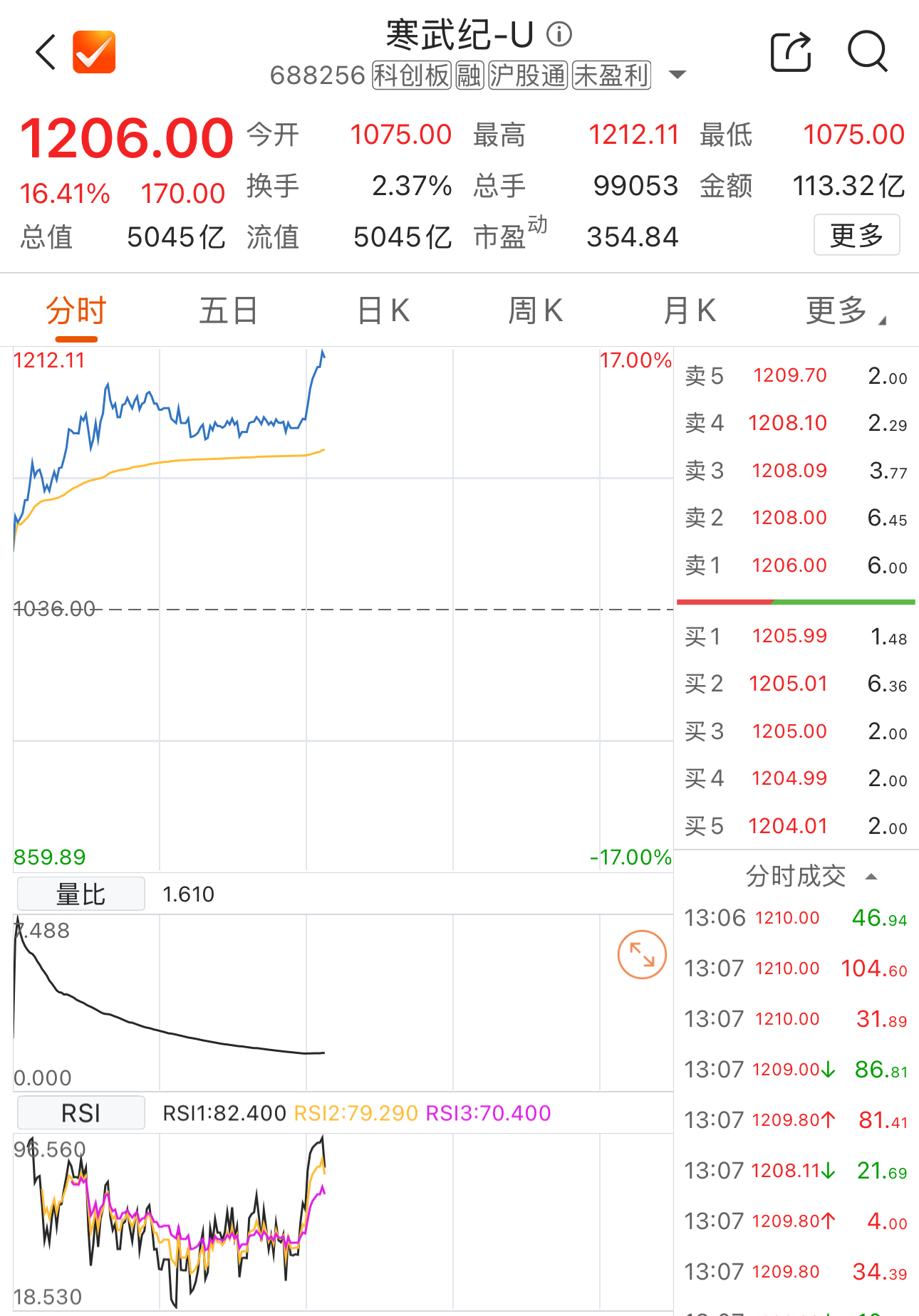919x1316 pixels.
Task: Expand the chart to fullscreen
Action: point(641,954)
